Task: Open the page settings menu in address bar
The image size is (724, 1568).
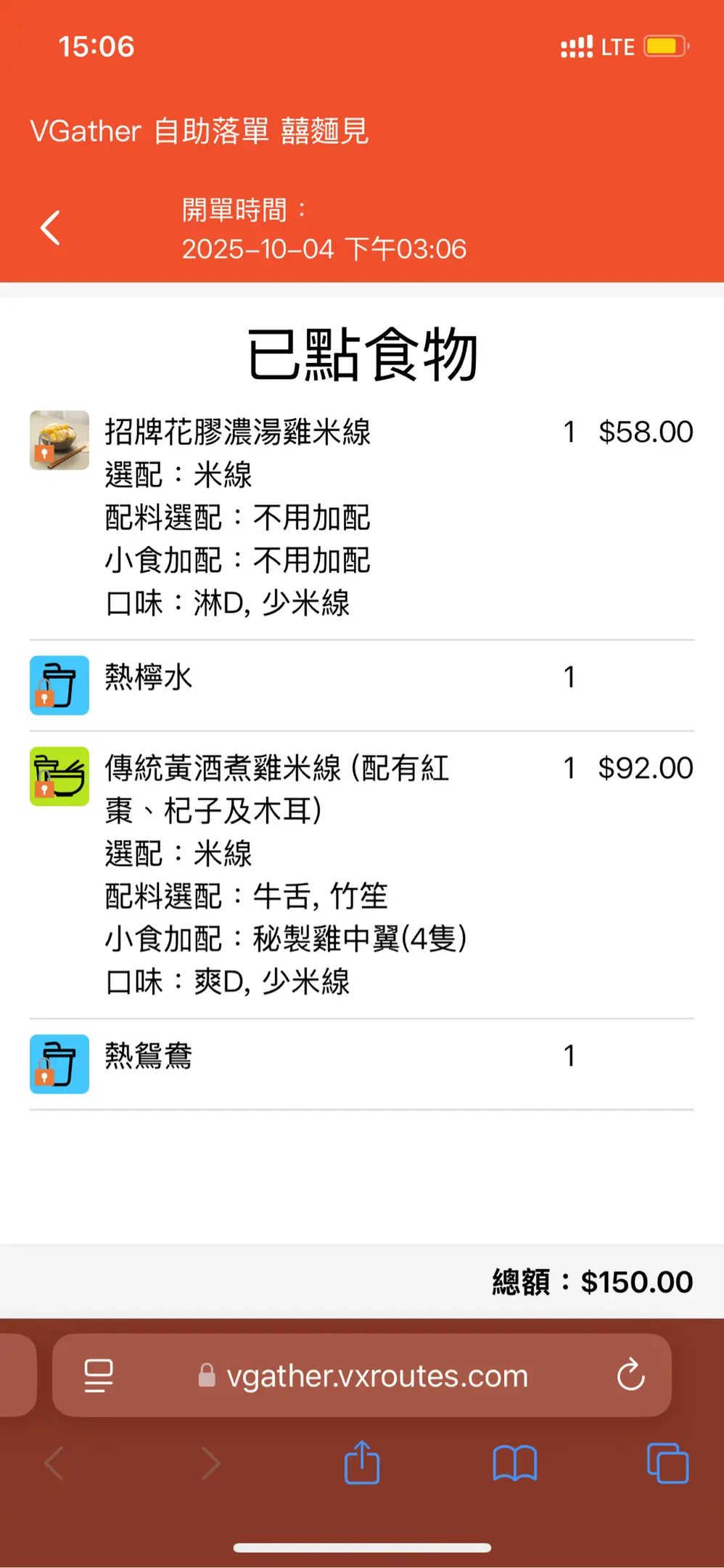Action: [99, 1375]
